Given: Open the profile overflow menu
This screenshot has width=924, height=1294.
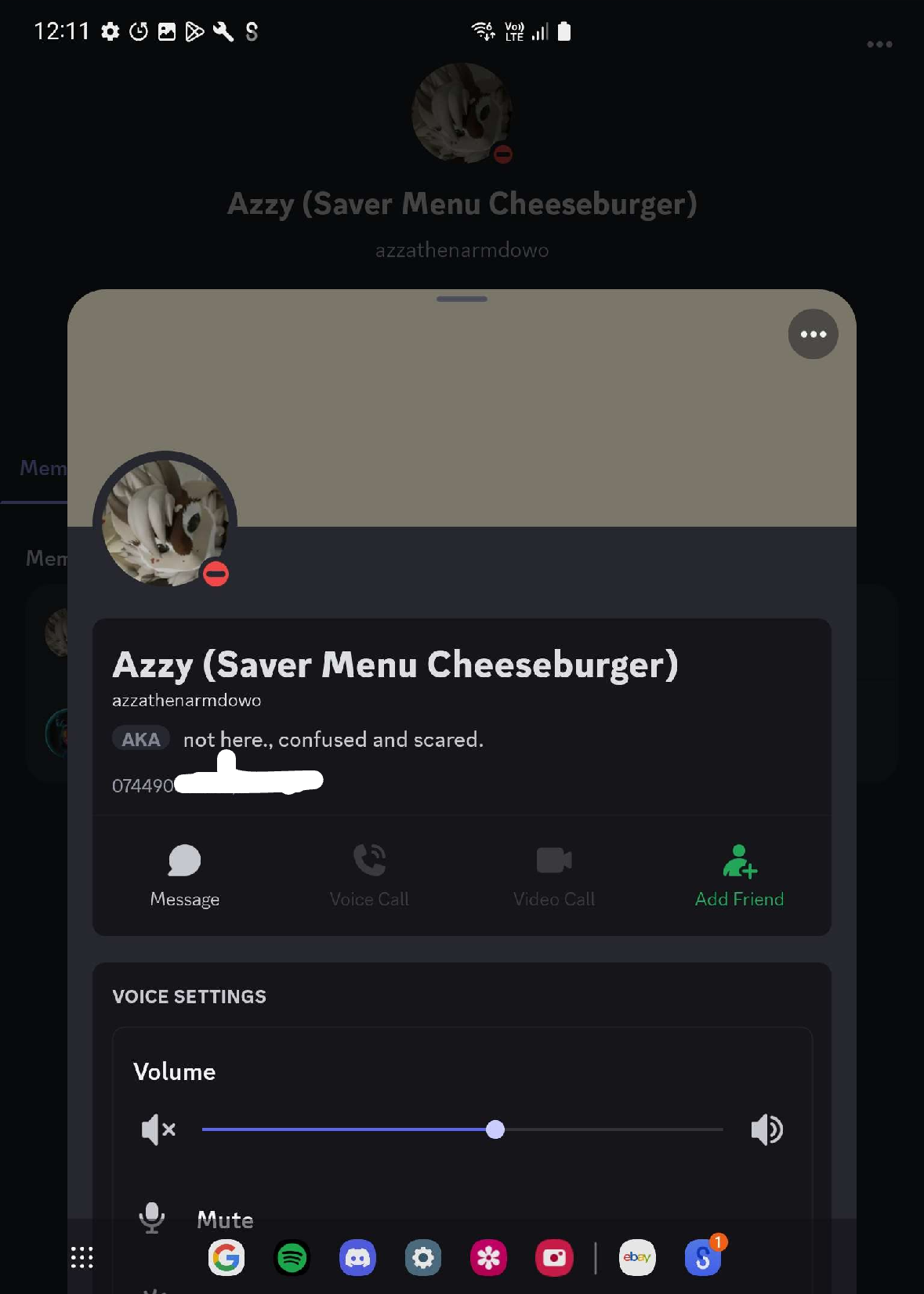Looking at the screenshot, I should tap(813, 335).
